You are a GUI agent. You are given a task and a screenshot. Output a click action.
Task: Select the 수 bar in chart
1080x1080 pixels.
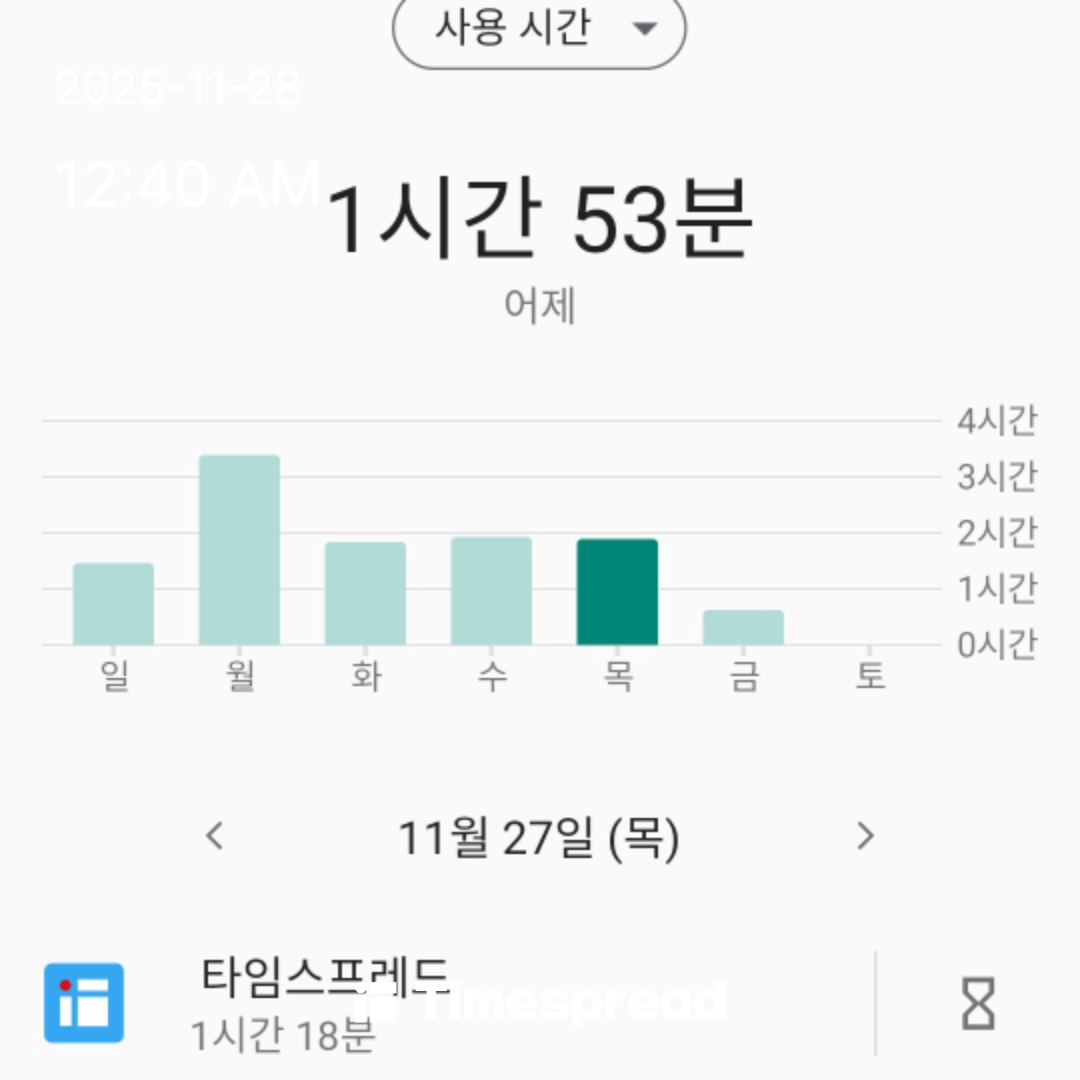pyautogui.click(x=491, y=591)
